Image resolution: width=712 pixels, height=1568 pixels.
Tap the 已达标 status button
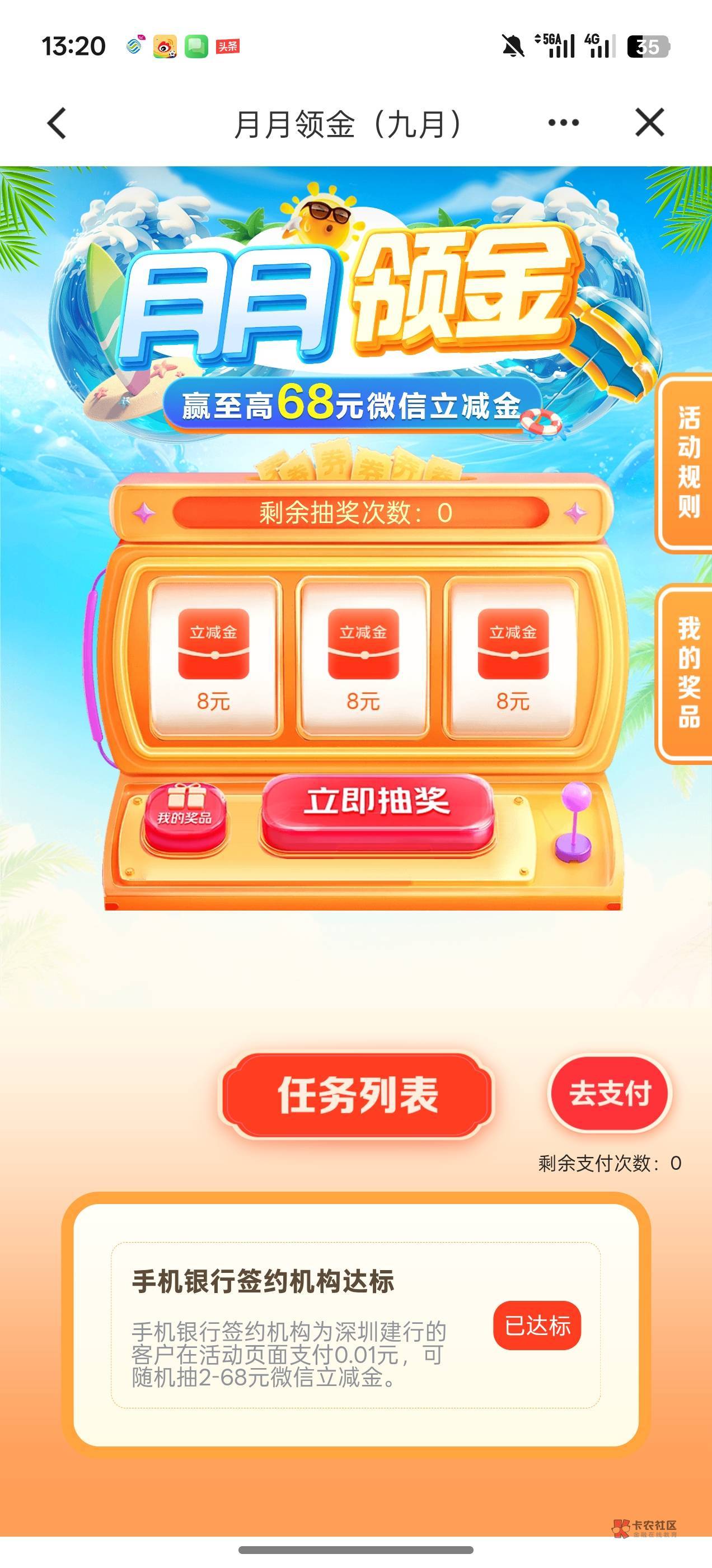click(537, 1325)
